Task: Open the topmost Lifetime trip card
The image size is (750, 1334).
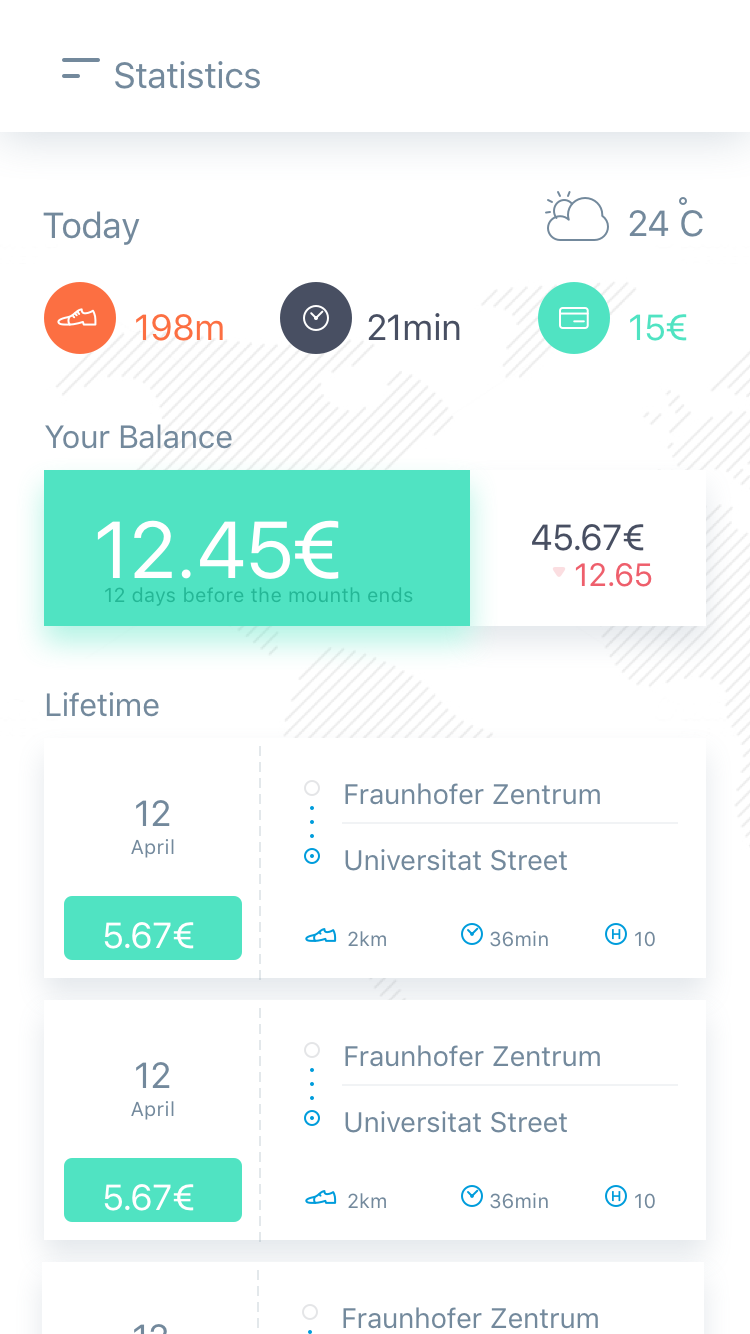Action: 375,858
